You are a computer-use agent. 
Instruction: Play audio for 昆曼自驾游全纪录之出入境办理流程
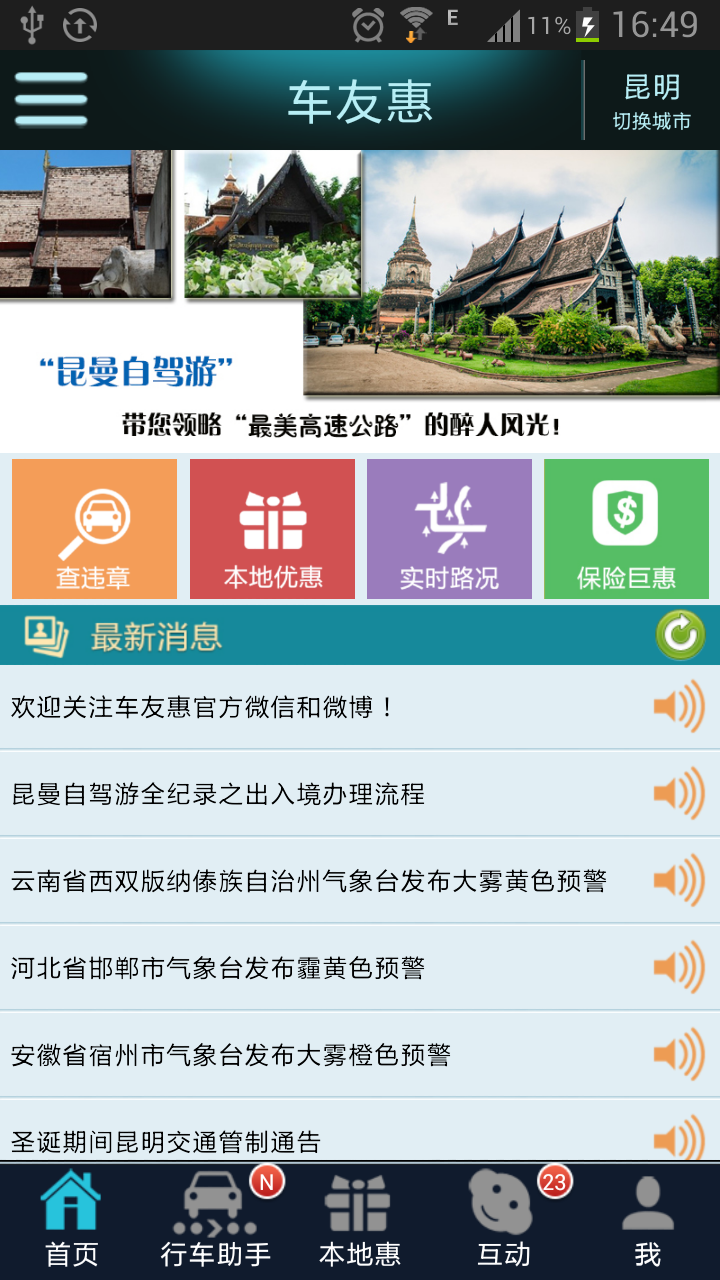679,794
